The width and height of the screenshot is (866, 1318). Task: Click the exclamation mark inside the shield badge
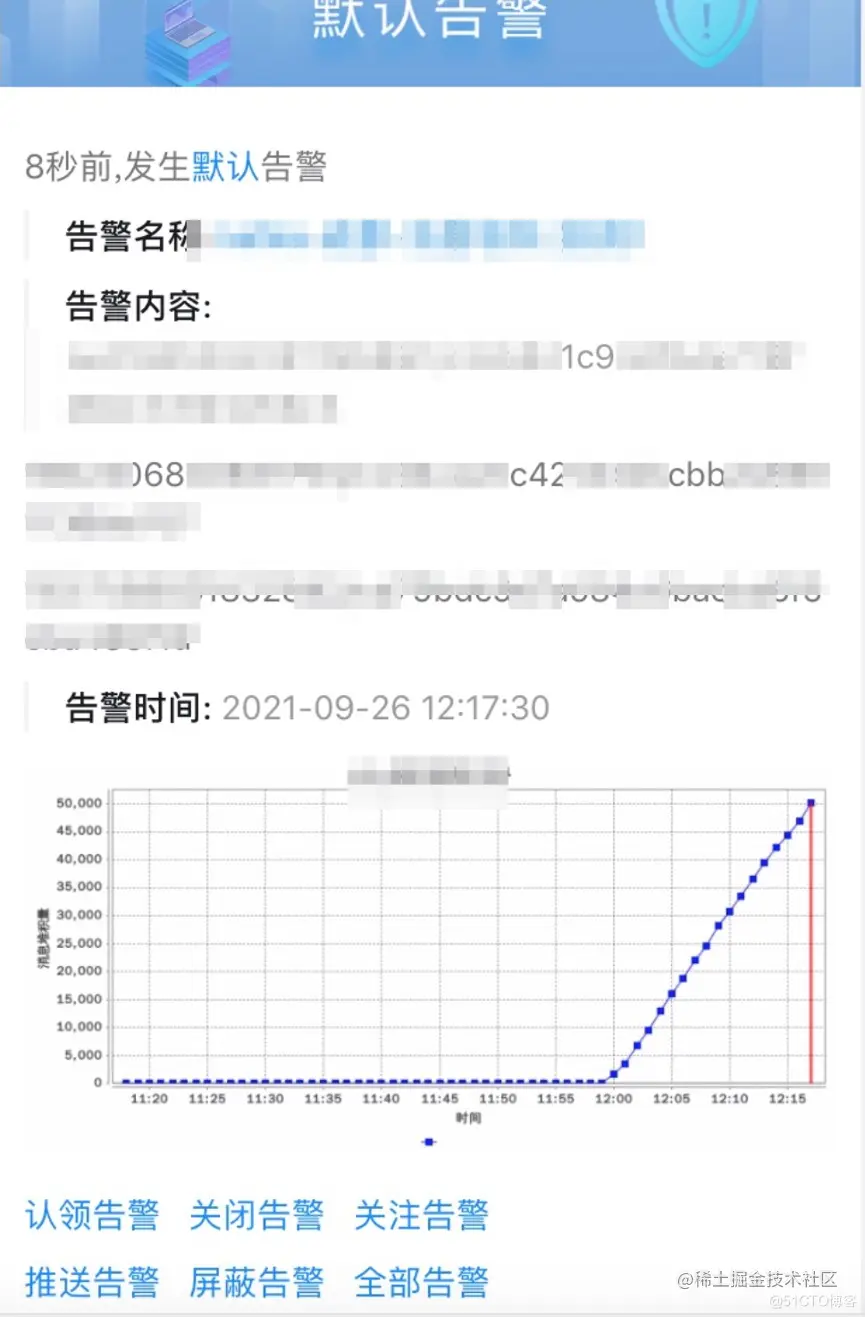click(708, 20)
